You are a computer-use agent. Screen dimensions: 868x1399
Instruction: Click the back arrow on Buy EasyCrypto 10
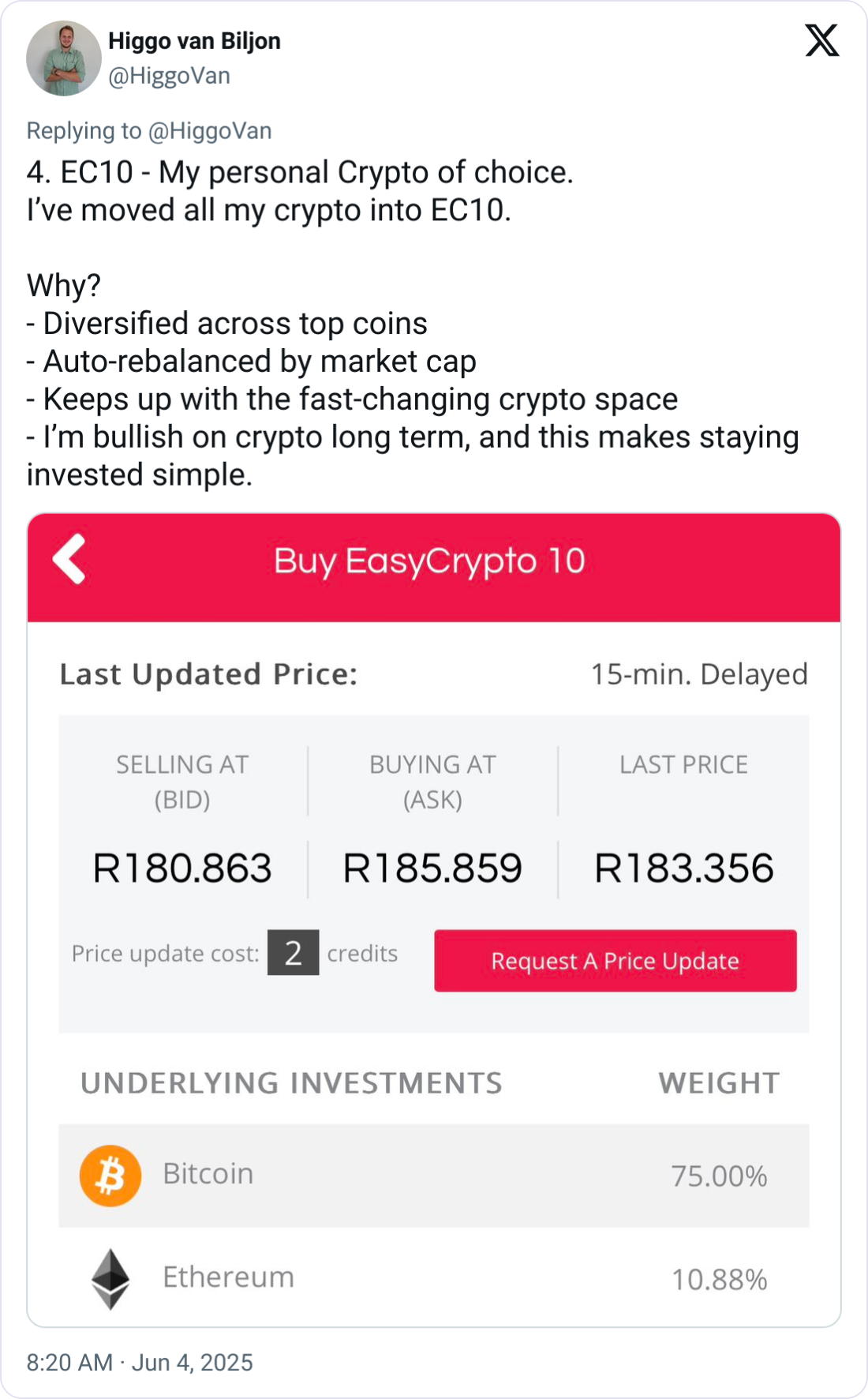coord(69,558)
